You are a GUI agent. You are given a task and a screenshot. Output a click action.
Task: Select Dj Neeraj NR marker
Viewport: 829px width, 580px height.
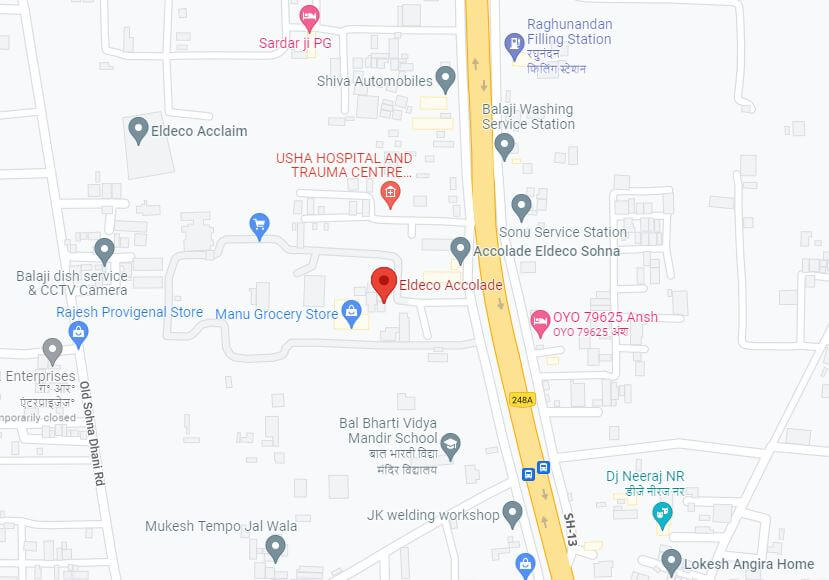(x=661, y=514)
